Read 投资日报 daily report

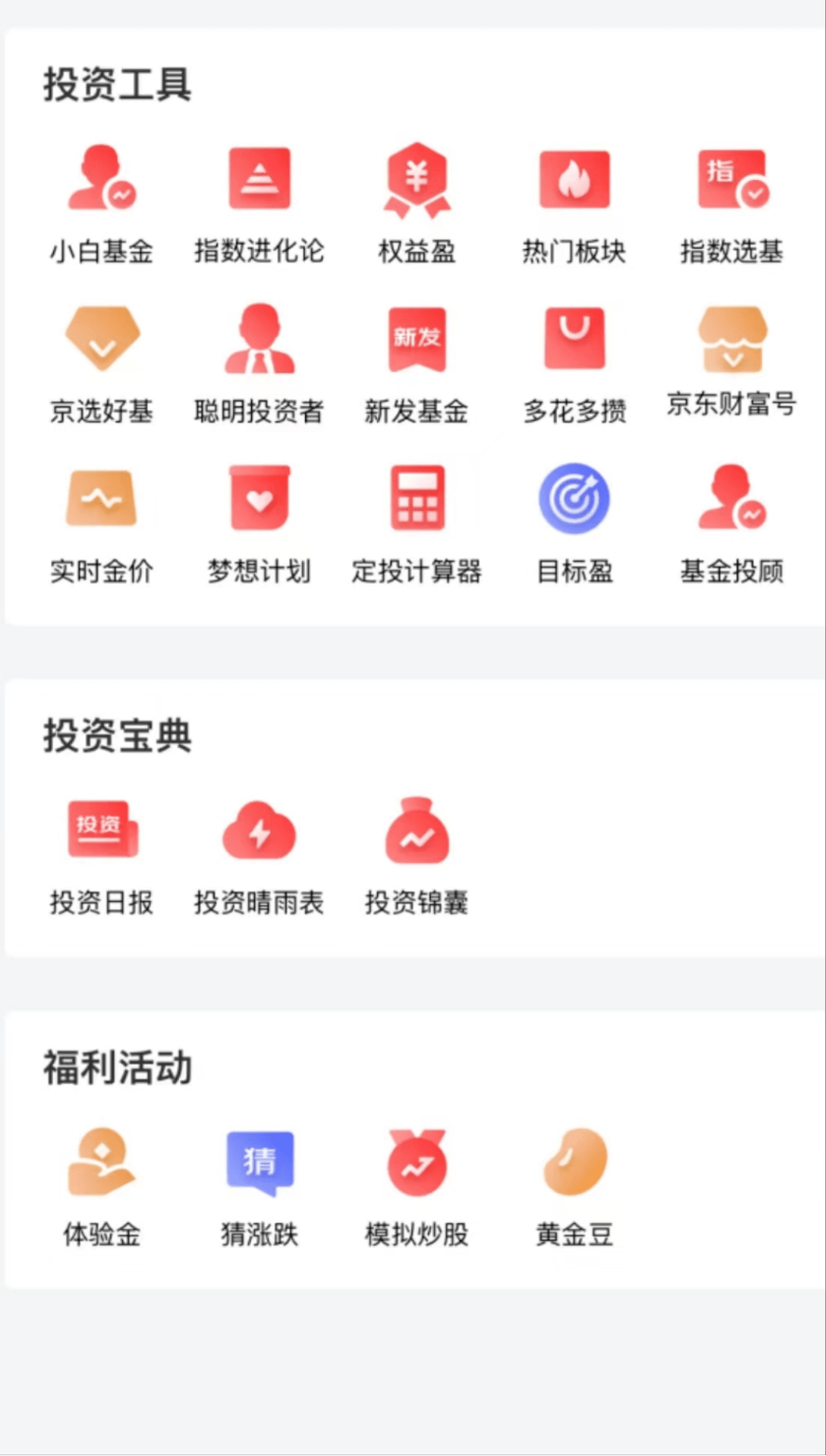pos(102,831)
